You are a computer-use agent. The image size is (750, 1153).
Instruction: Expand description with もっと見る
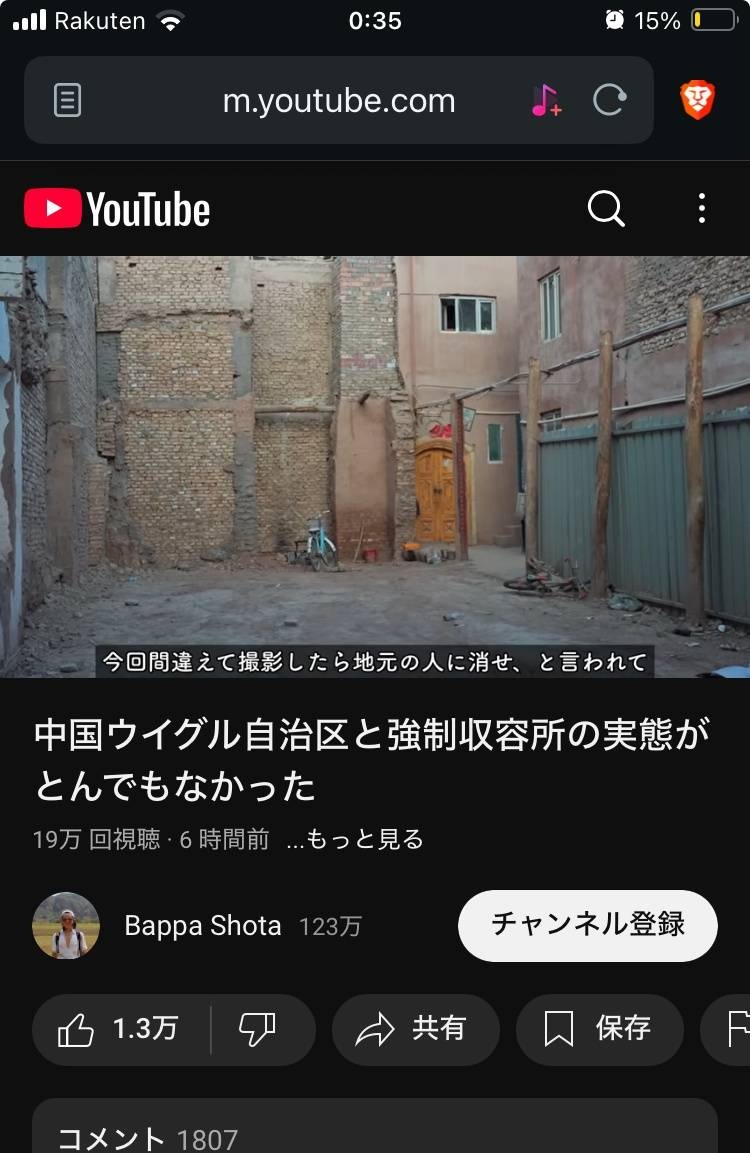[x=355, y=839]
